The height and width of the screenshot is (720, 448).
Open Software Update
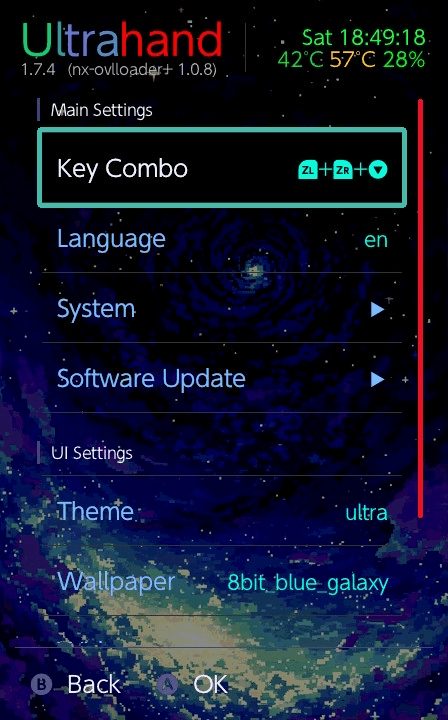click(x=222, y=378)
